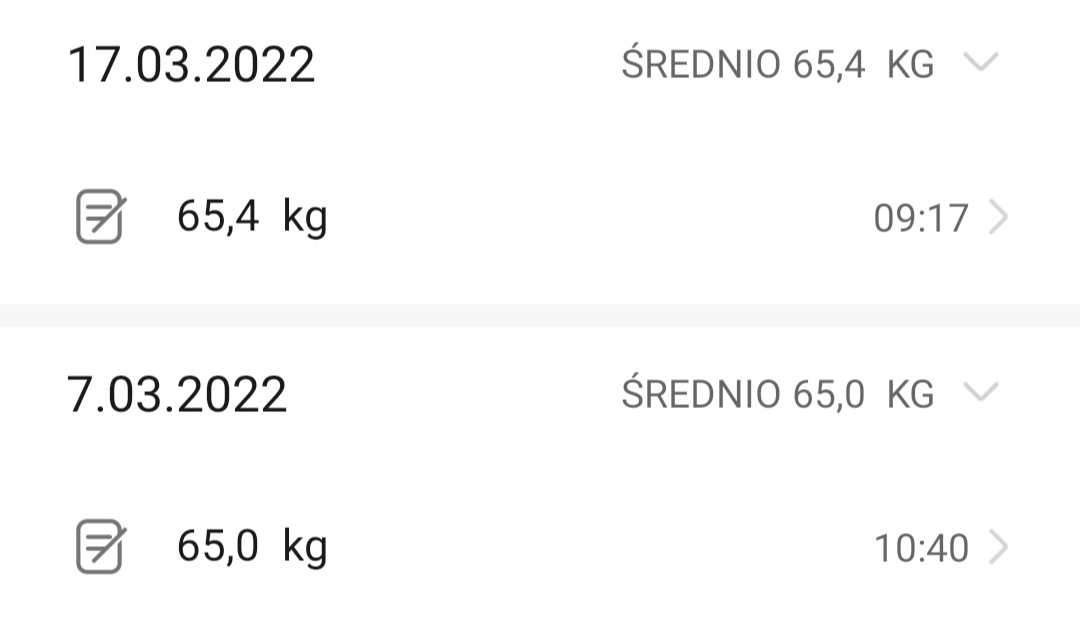Collapse the 7.03.2022 day section
The width and height of the screenshot is (1080, 634).
980,393
